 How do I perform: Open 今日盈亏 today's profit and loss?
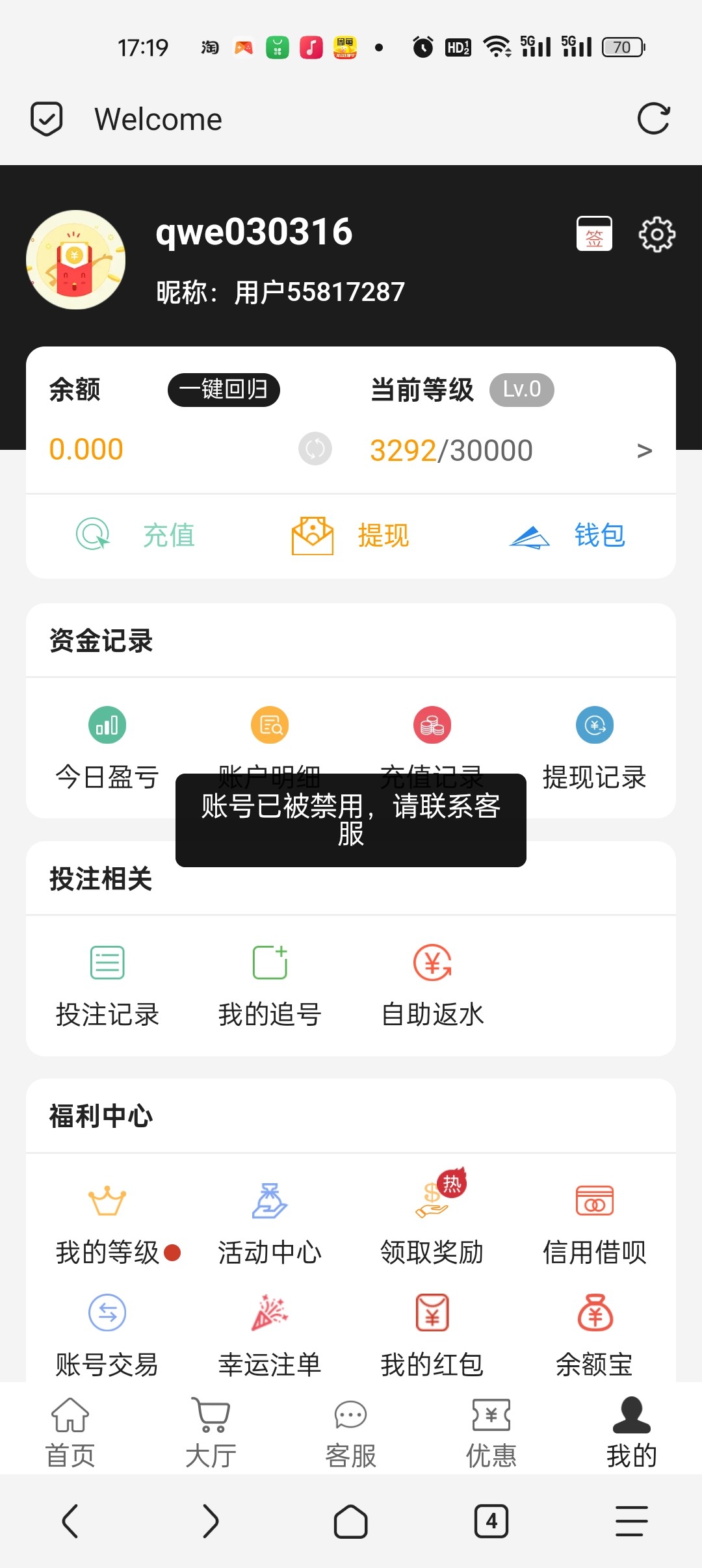107,748
